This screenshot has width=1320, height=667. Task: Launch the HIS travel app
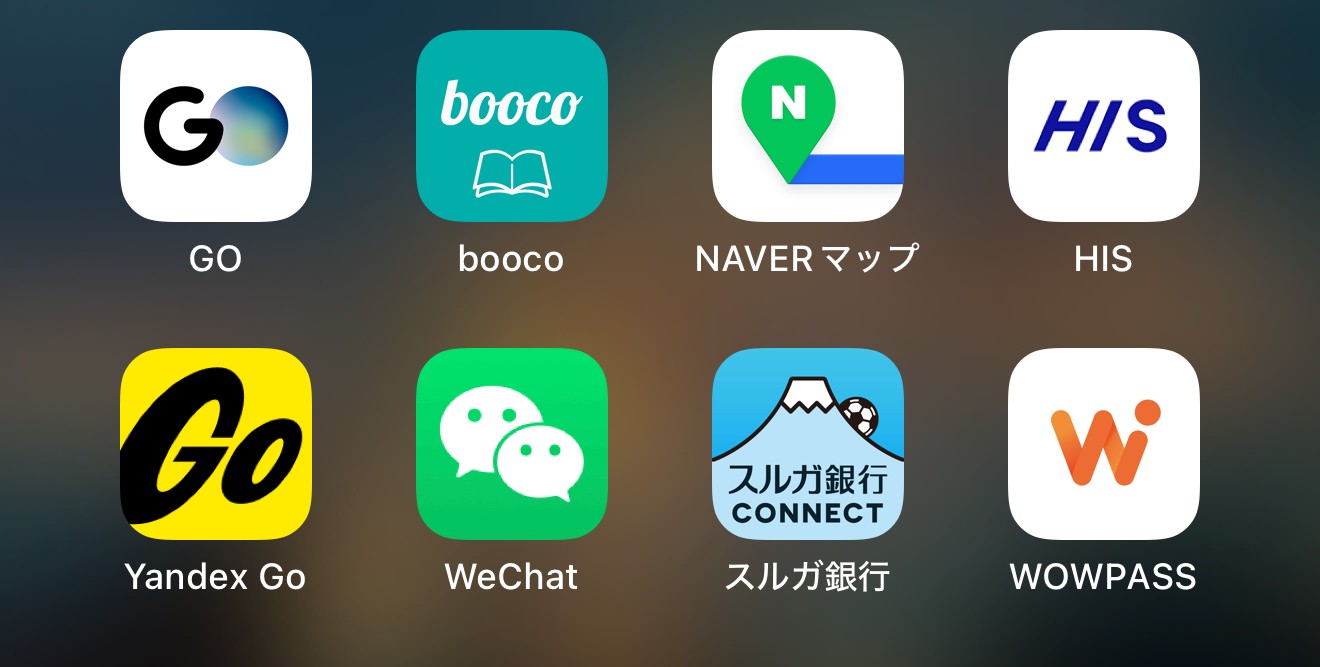click(x=1104, y=126)
